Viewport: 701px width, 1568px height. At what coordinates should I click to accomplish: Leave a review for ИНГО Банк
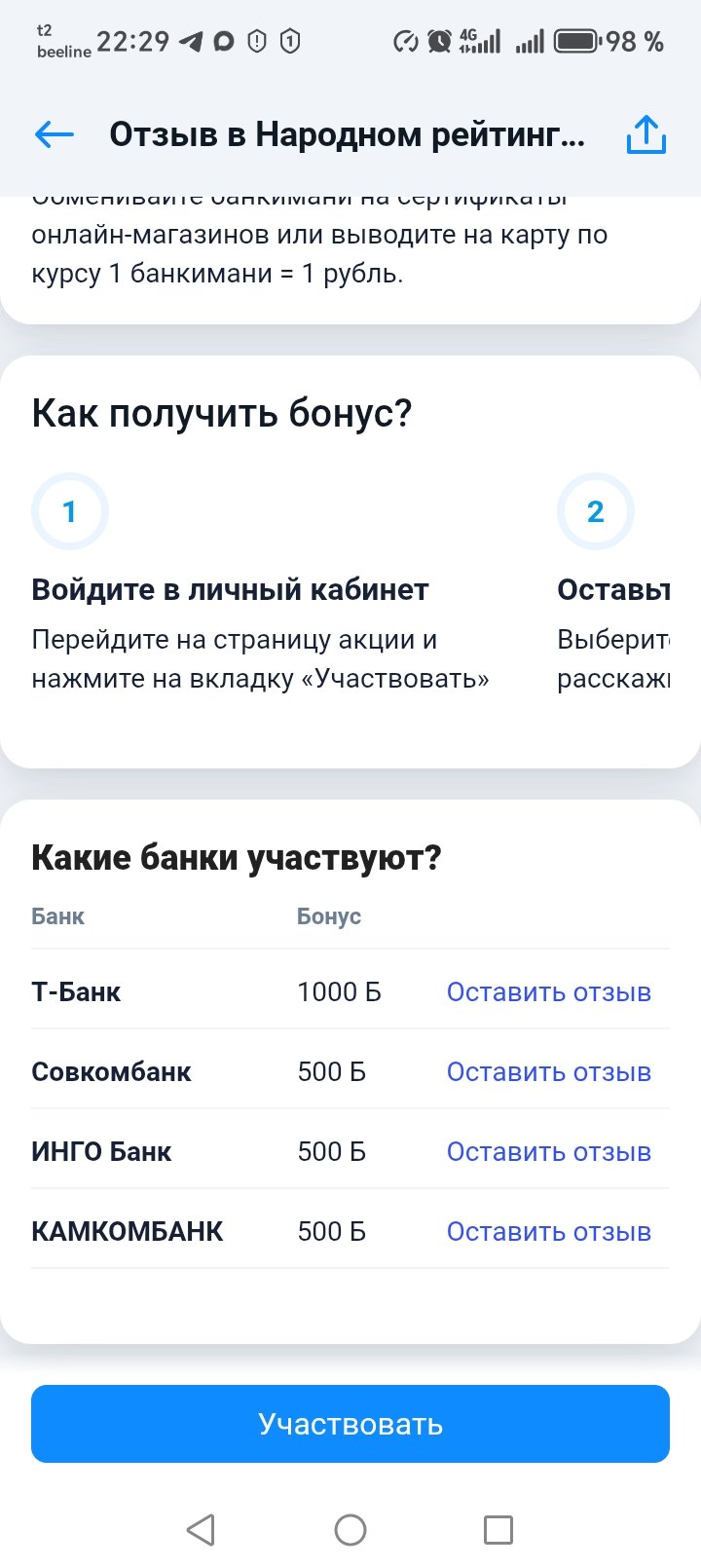(x=548, y=1152)
